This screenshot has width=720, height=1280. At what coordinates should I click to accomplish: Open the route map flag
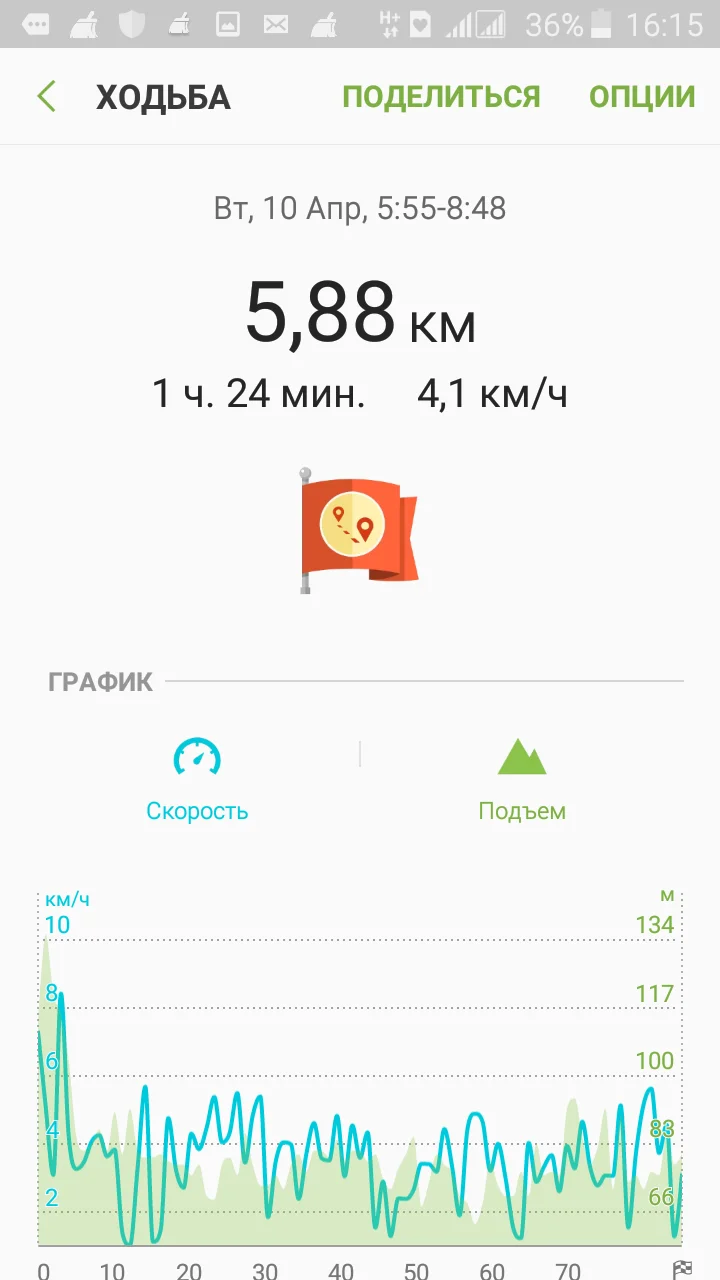(359, 530)
